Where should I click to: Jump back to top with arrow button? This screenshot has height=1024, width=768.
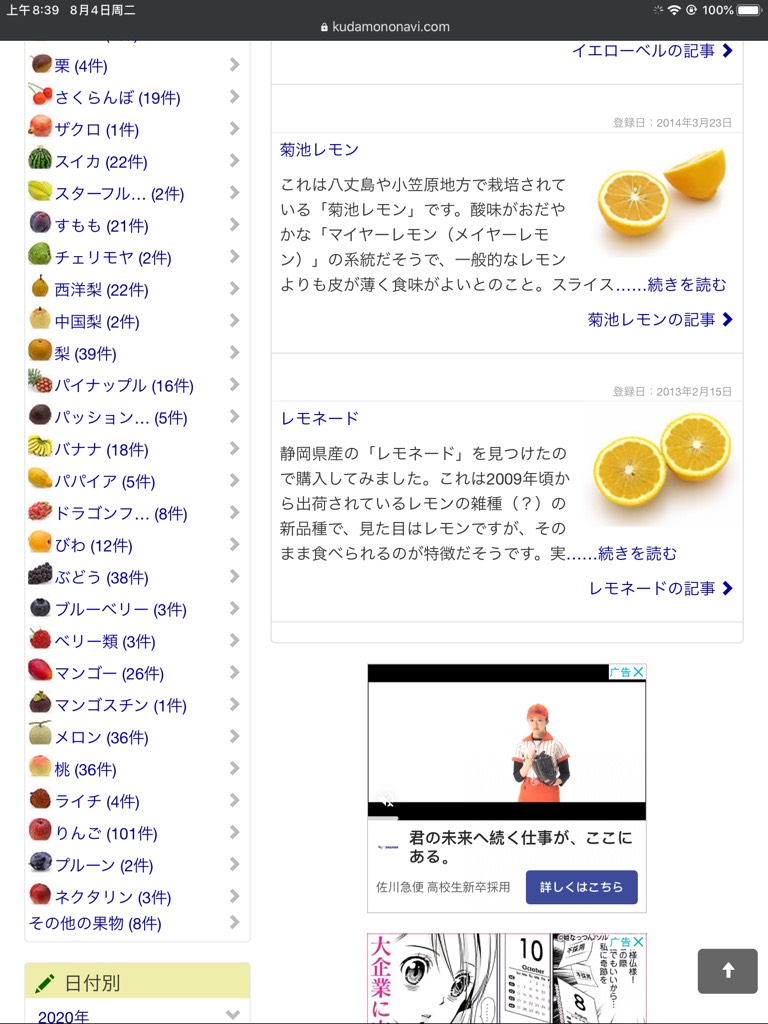pyautogui.click(x=727, y=970)
